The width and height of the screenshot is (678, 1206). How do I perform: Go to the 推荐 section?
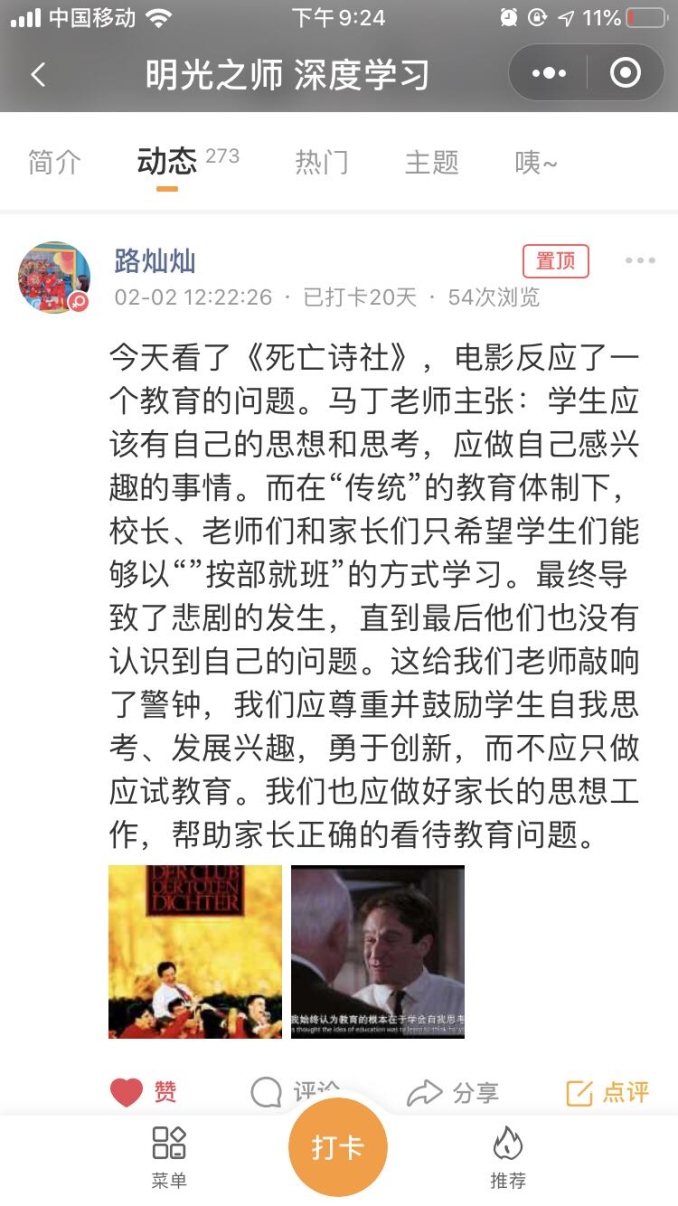(x=508, y=1157)
